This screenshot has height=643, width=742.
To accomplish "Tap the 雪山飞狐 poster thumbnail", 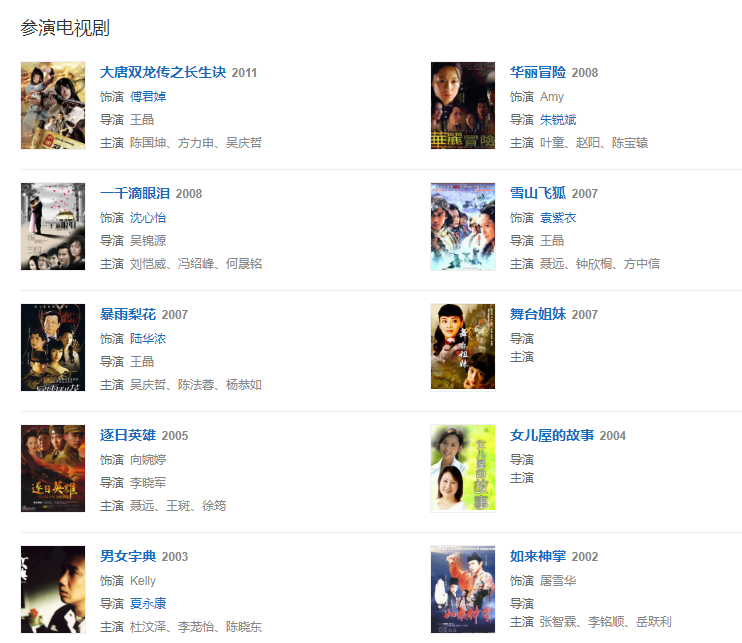I will pos(463,227).
